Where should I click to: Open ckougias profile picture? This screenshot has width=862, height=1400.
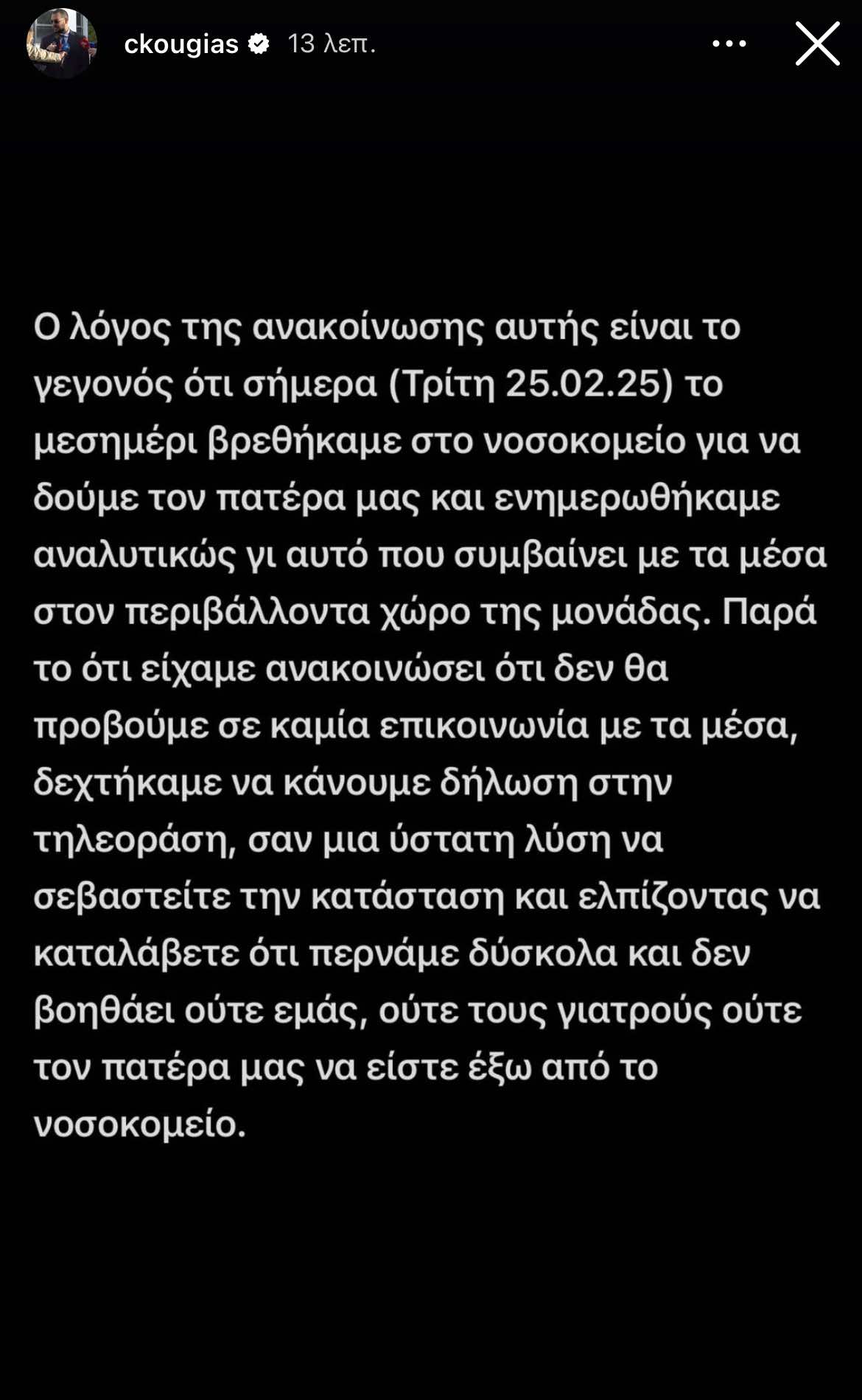62,43
